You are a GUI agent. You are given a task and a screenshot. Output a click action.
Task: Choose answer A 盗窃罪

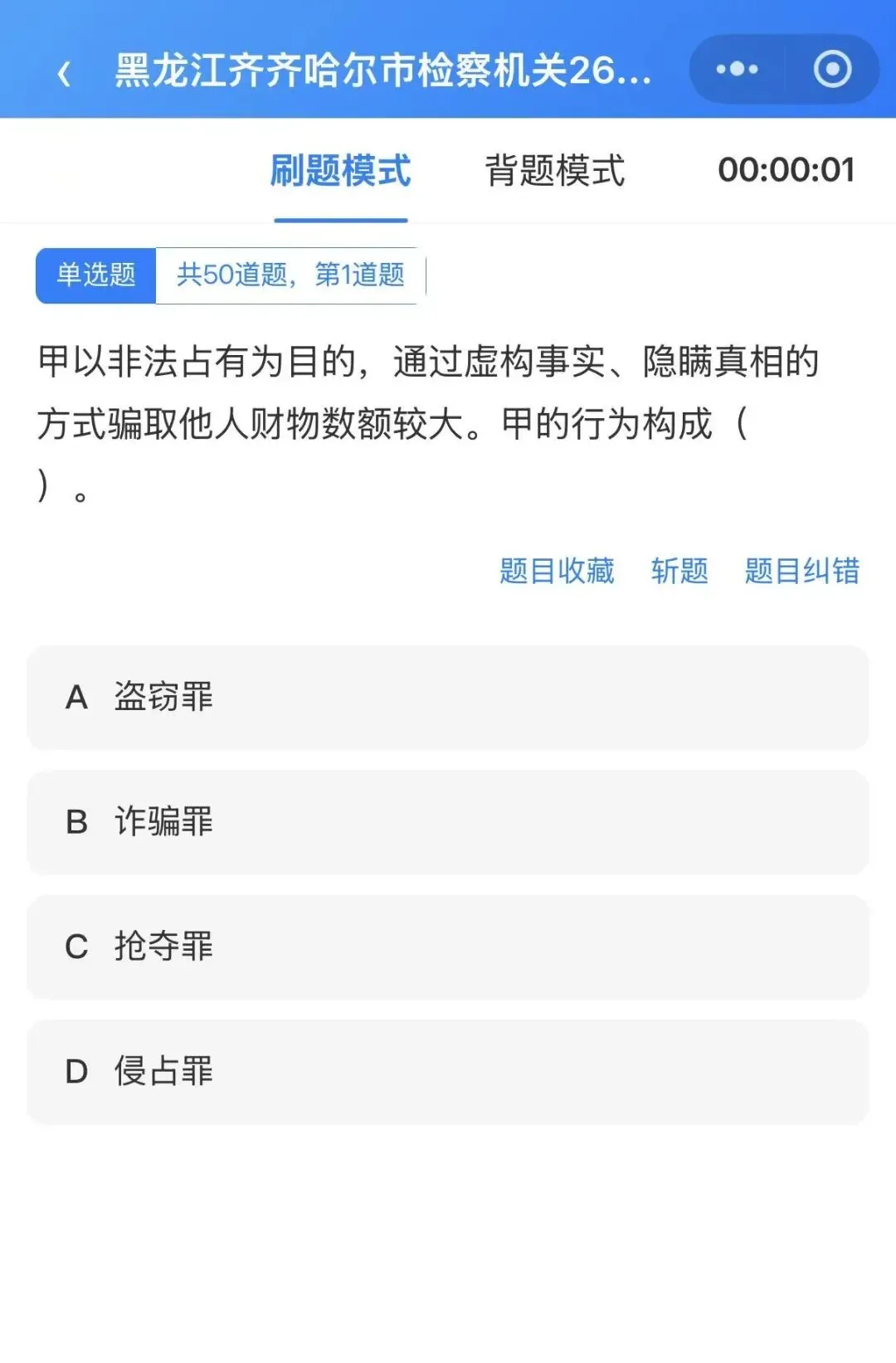coord(448,698)
